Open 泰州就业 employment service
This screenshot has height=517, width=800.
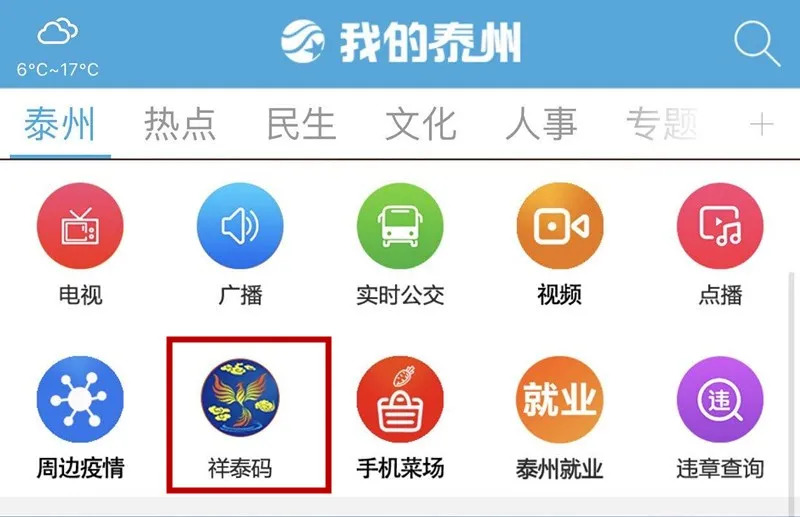point(560,400)
